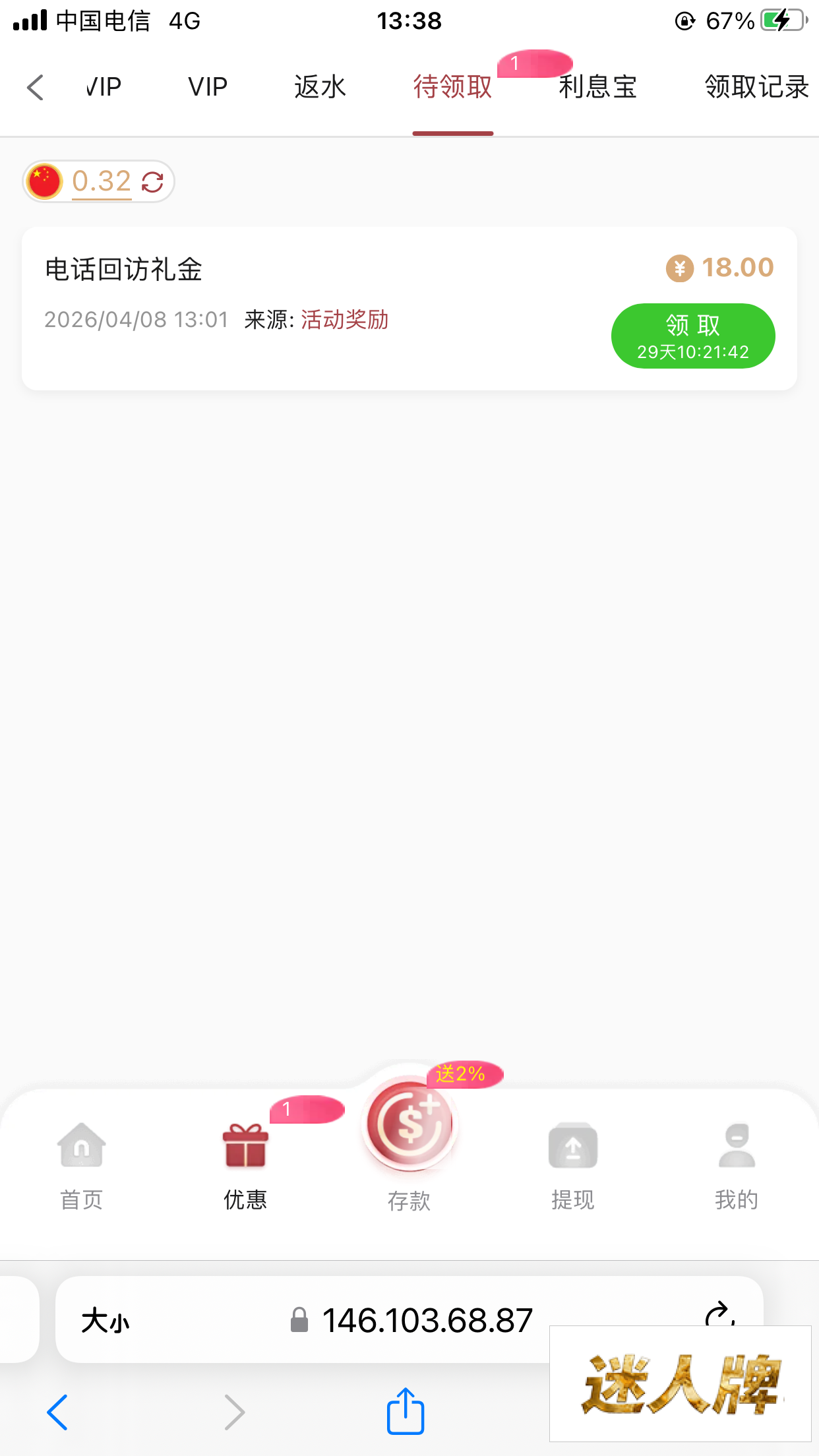Open the 领取记录 tab
The width and height of the screenshot is (819, 1456).
click(x=756, y=87)
